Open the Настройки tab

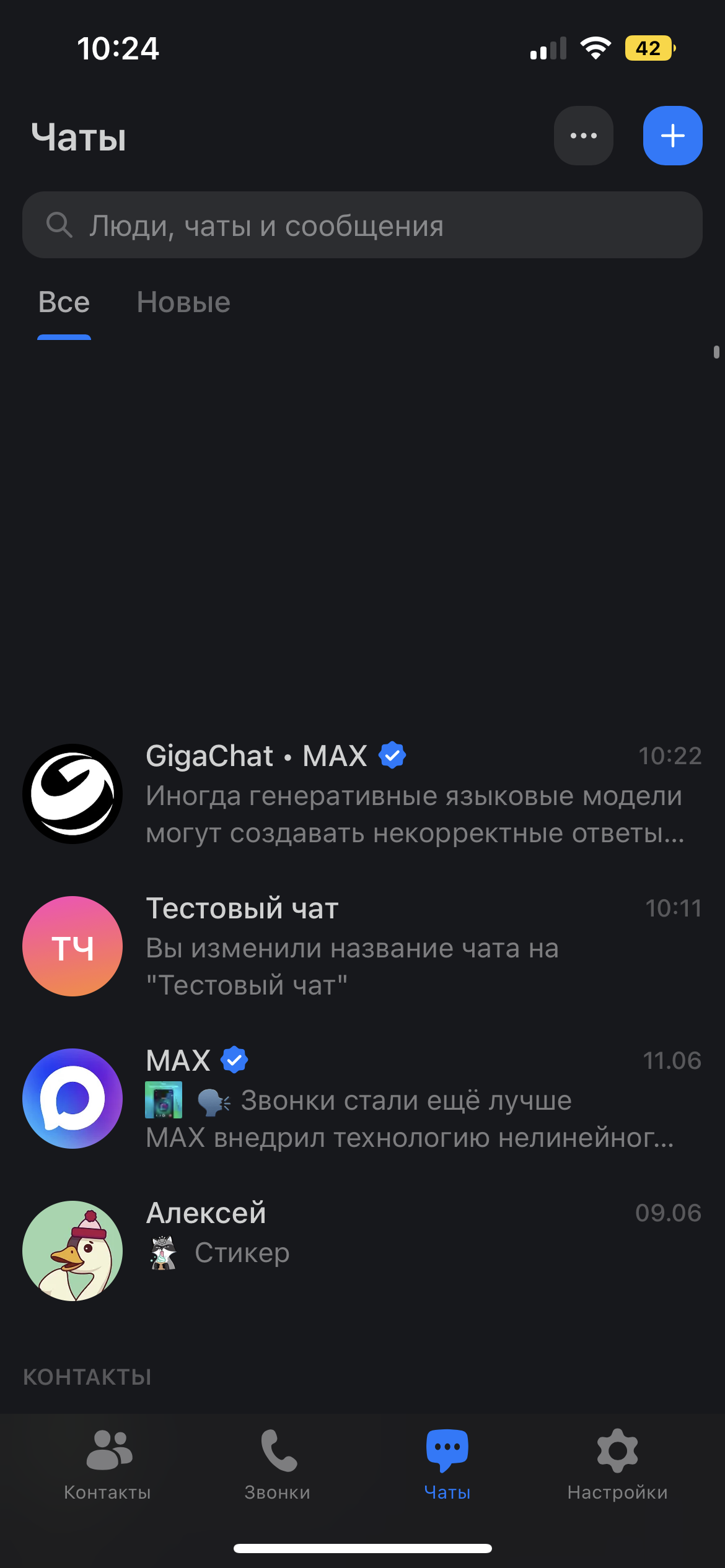pos(617,1465)
